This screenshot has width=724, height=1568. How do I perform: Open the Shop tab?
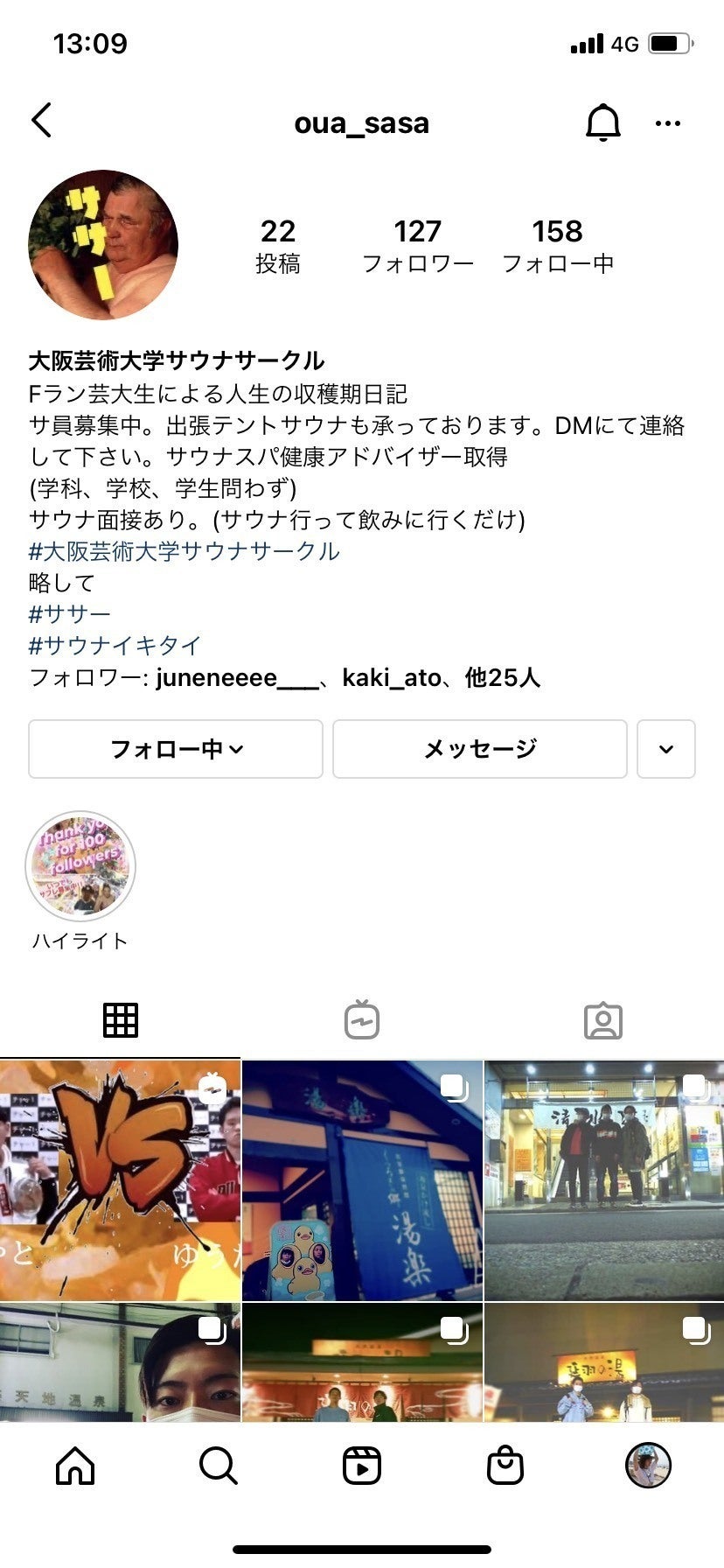(x=505, y=1465)
